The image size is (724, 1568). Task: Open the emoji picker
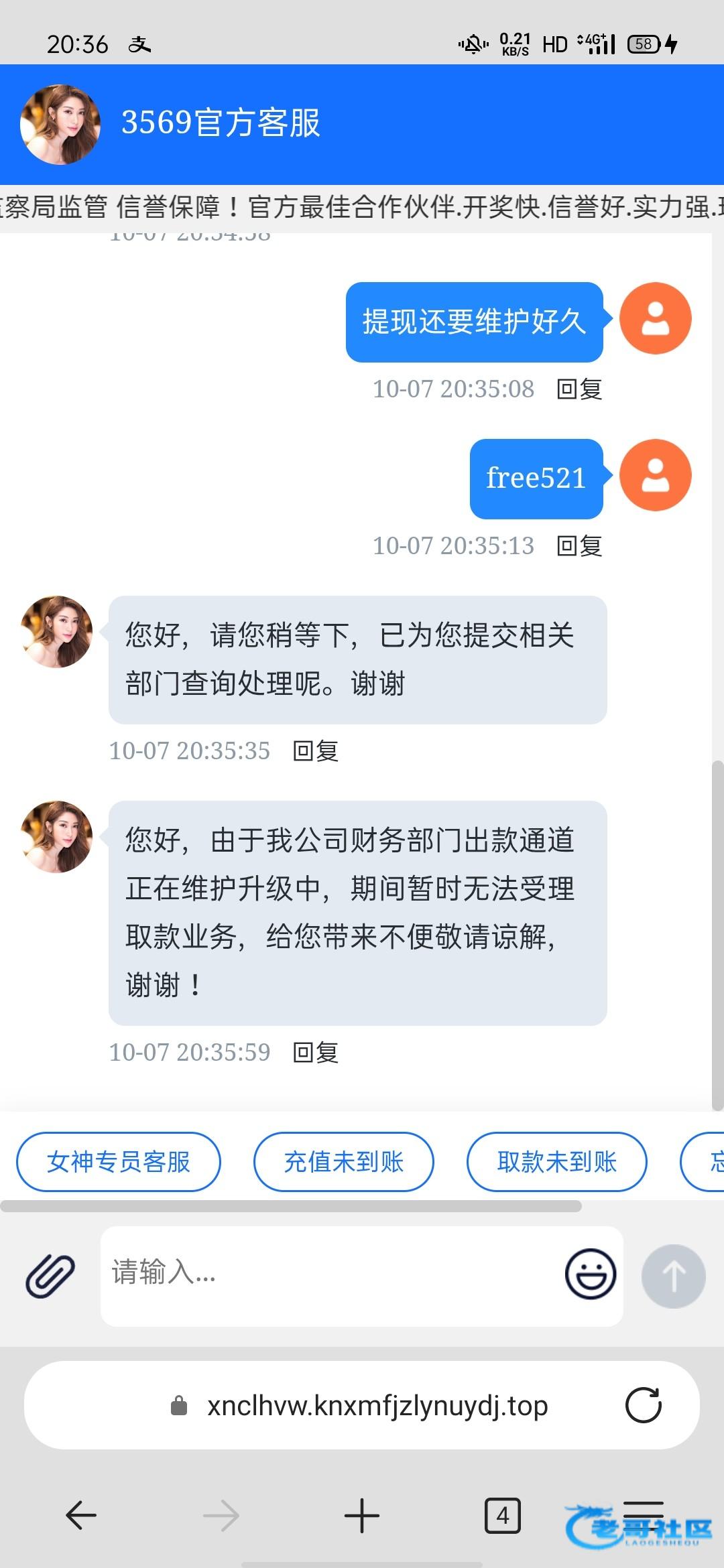pos(590,1274)
